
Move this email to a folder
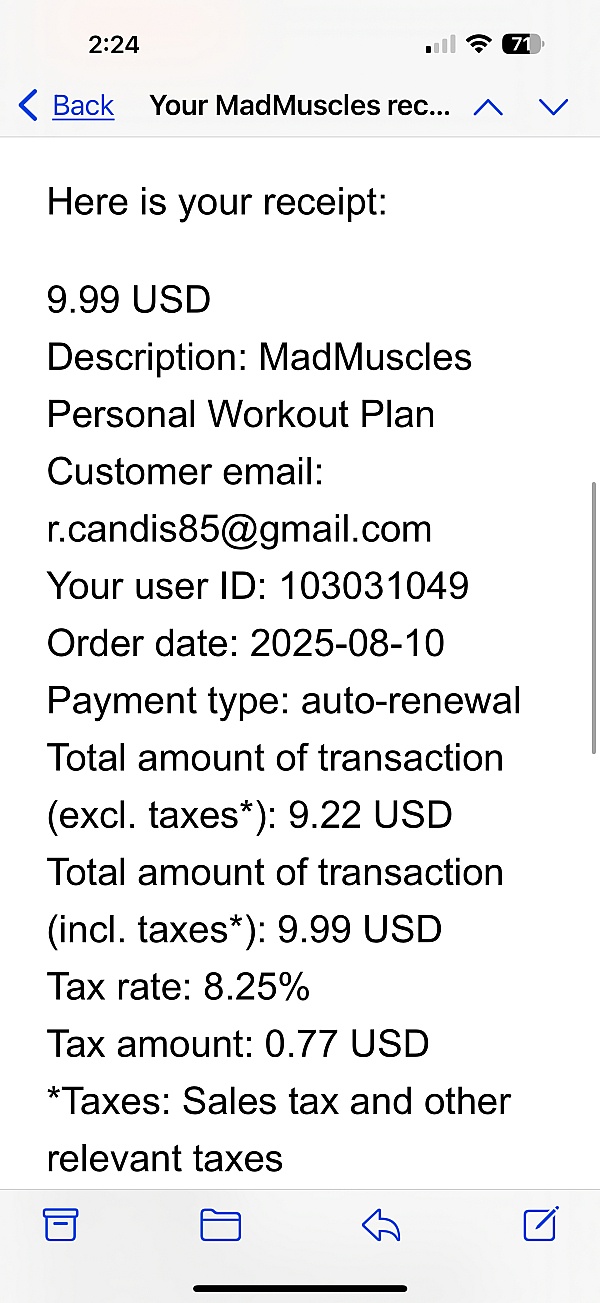(221, 1224)
